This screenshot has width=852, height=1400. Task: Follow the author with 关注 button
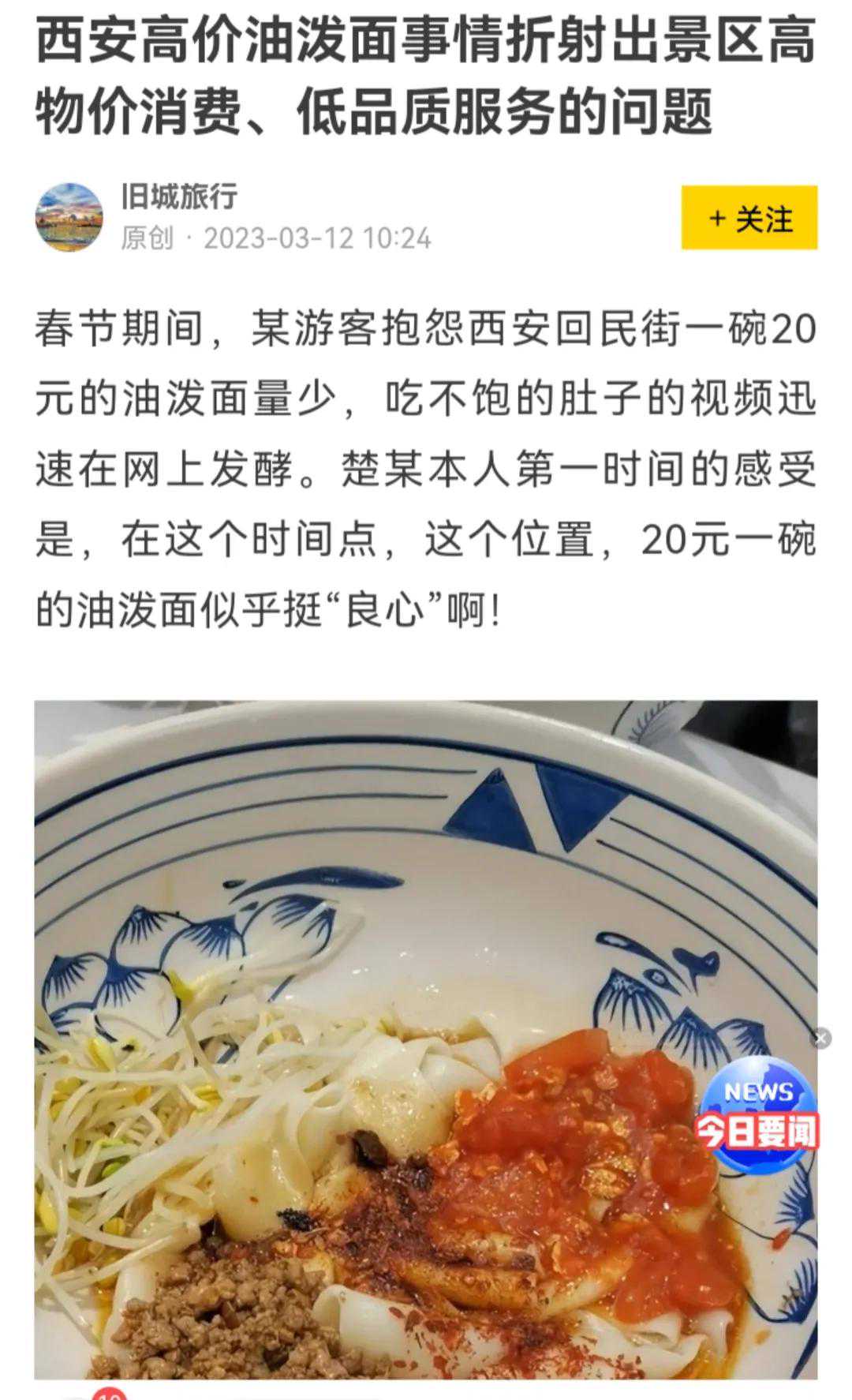click(749, 219)
